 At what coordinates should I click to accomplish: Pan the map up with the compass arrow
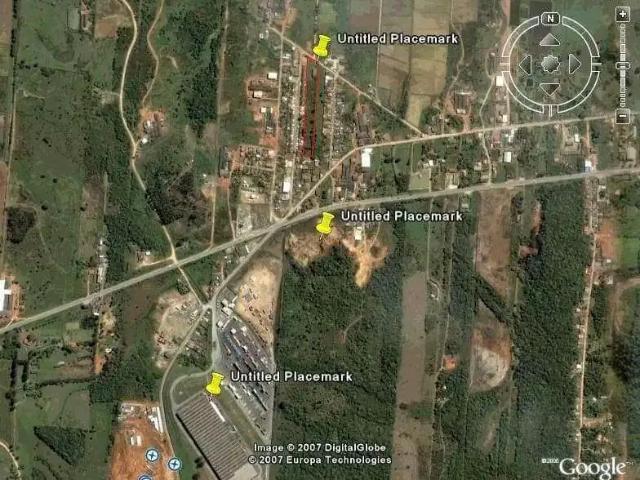point(550,39)
